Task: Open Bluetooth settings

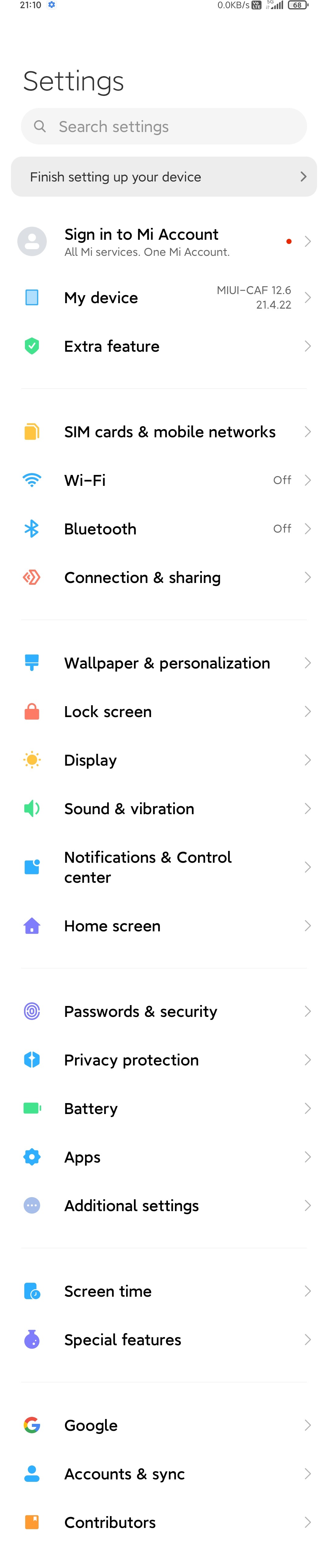Action: [x=163, y=529]
